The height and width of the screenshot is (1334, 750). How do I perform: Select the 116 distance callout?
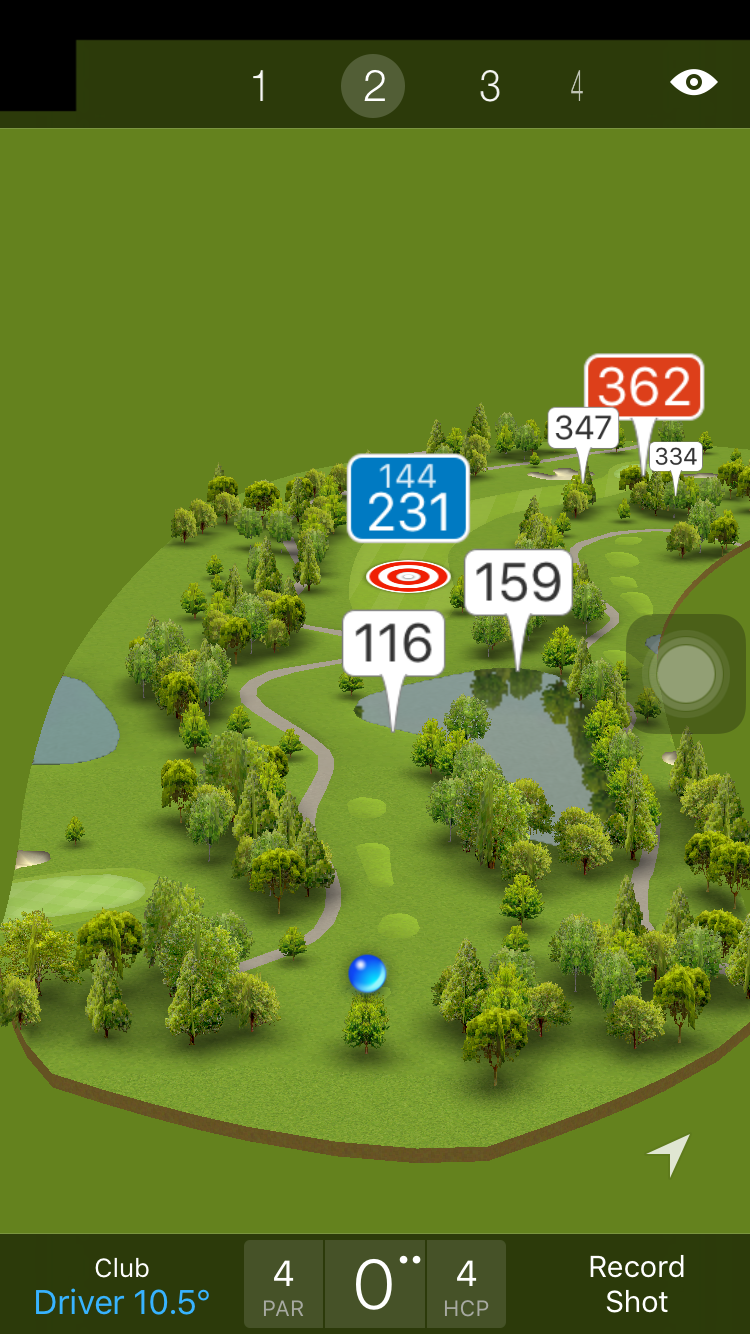394,643
